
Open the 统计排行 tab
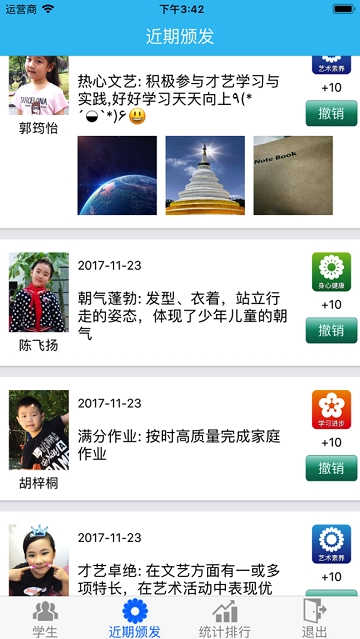pos(225,619)
